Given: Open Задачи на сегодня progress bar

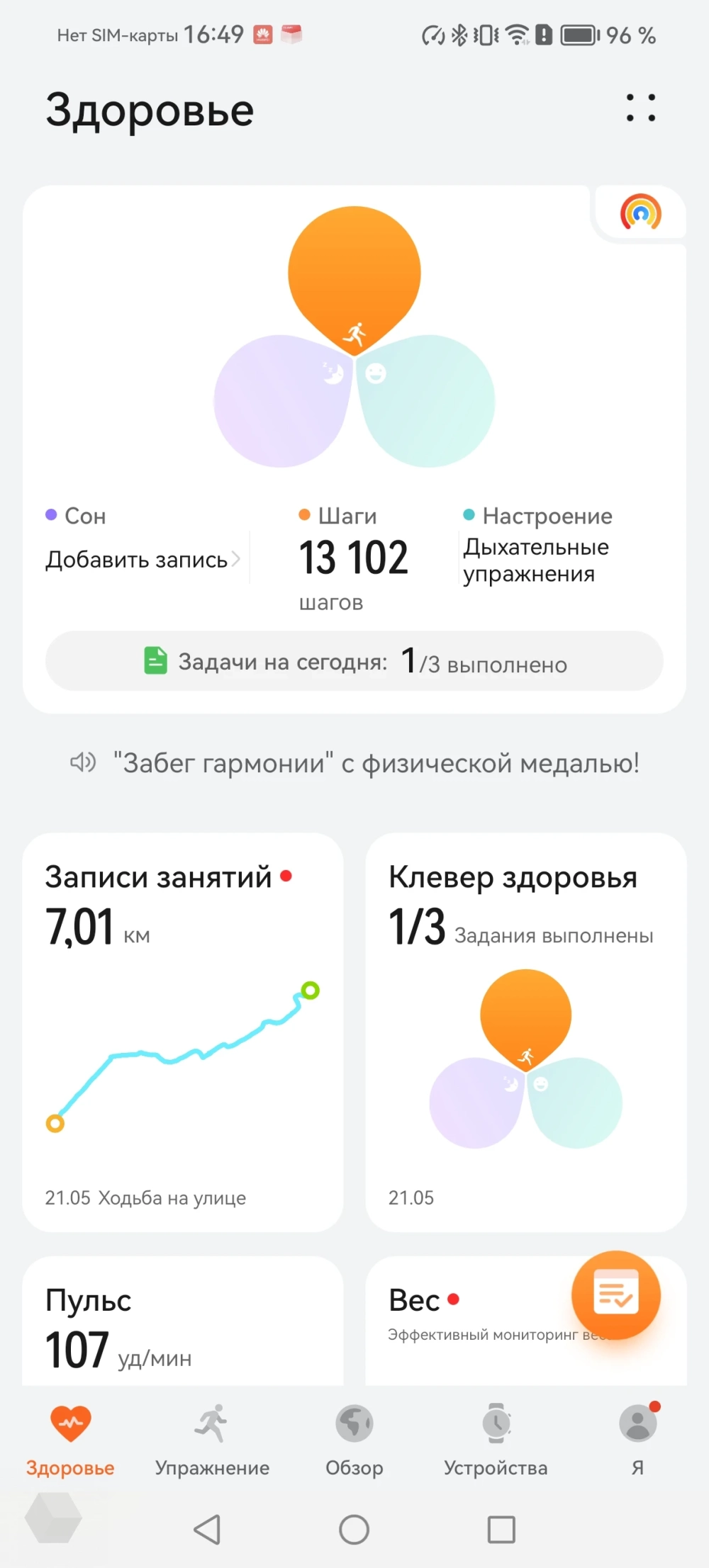Looking at the screenshot, I should 354,662.
